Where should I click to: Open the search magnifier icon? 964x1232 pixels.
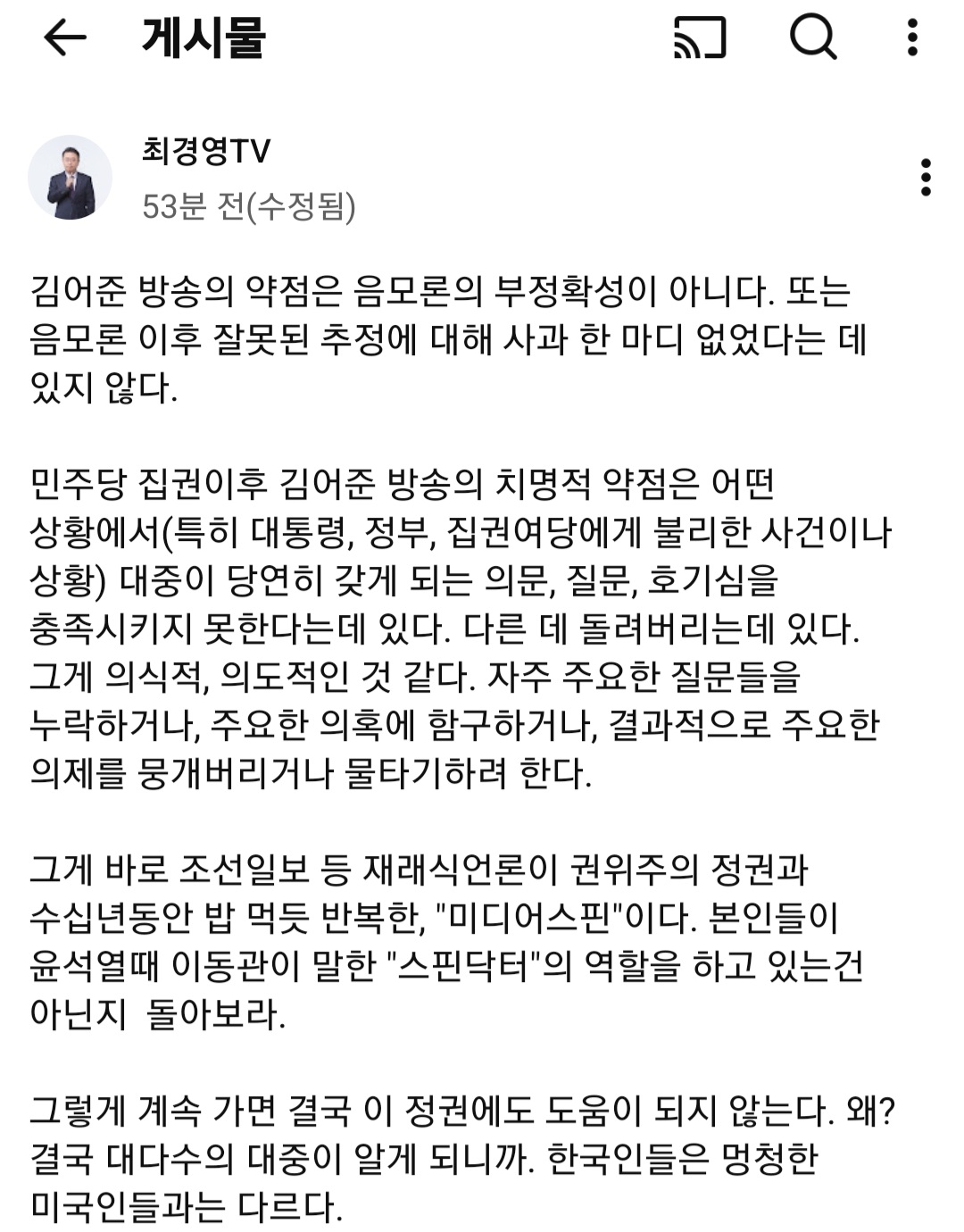pos(812,37)
